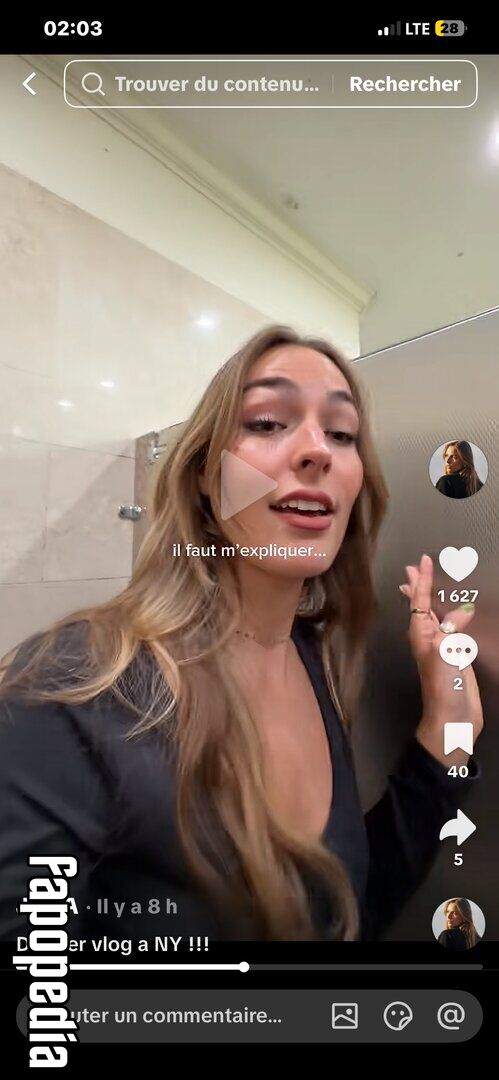Tap the Rechercher button
Image resolution: width=499 pixels, height=1080 pixels.
click(405, 84)
